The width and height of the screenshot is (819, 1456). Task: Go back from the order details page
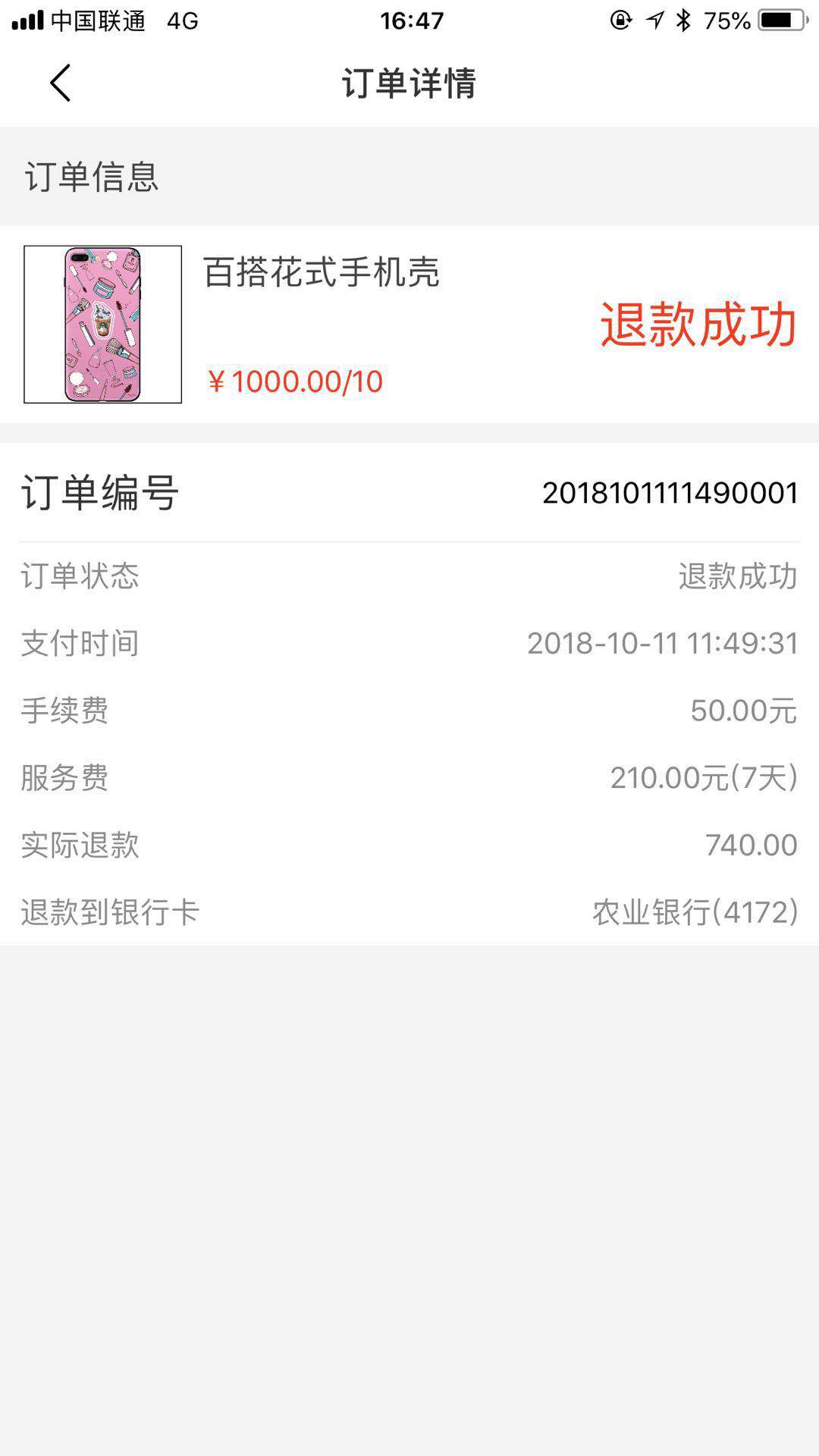click(60, 83)
